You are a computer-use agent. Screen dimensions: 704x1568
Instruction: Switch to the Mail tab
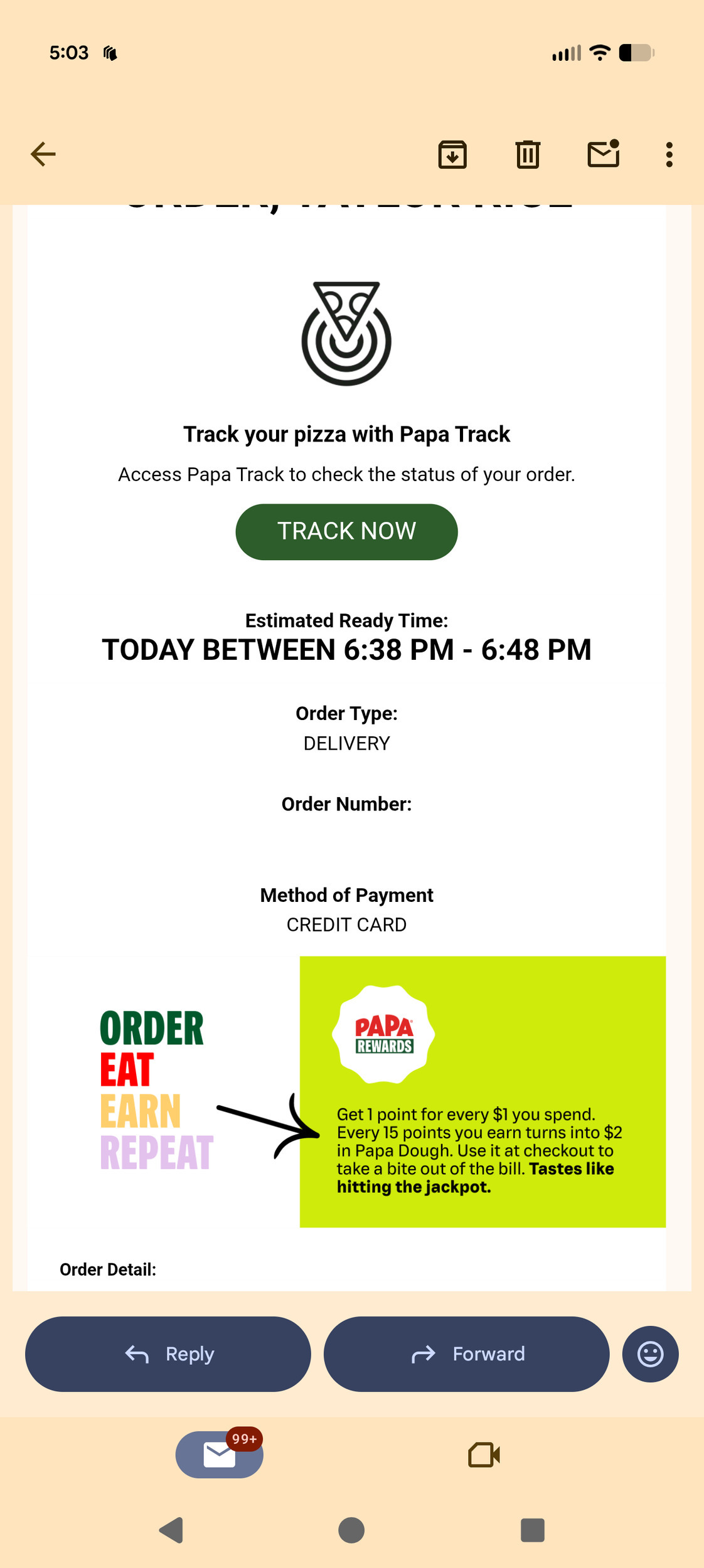click(220, 1454)
